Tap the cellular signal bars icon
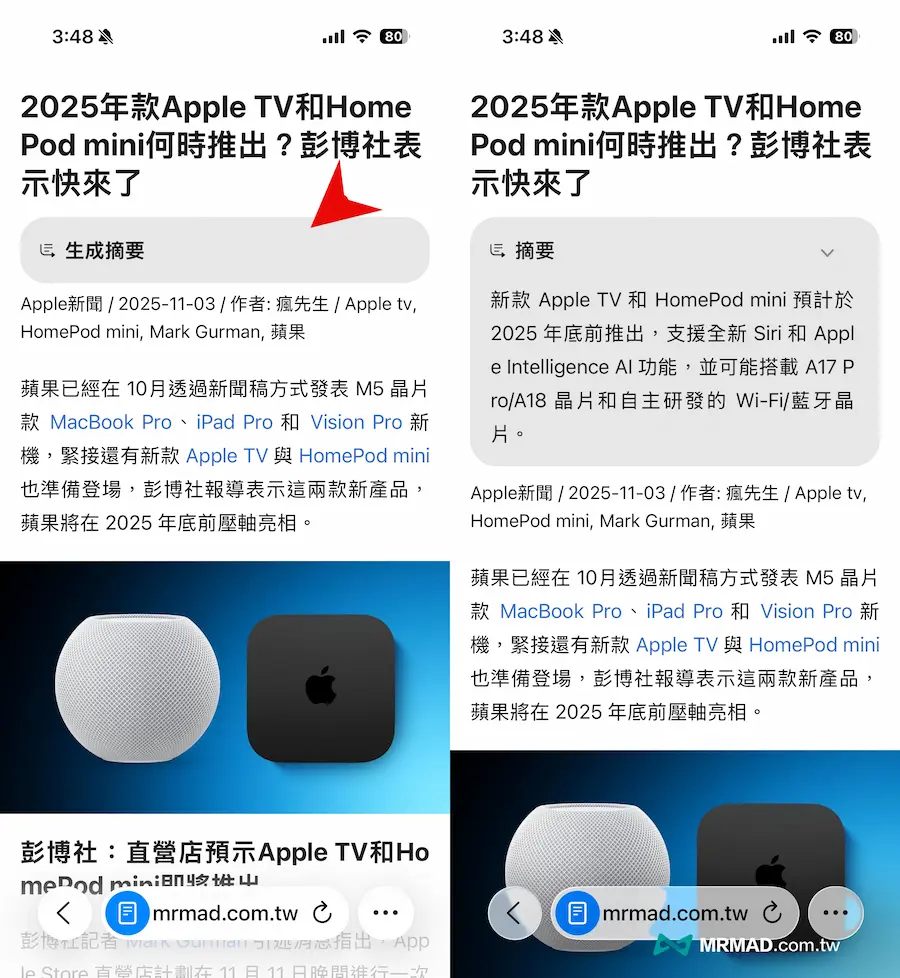Image resolution: width=900 pixels, height=978 pixels. tap(333, 36)
